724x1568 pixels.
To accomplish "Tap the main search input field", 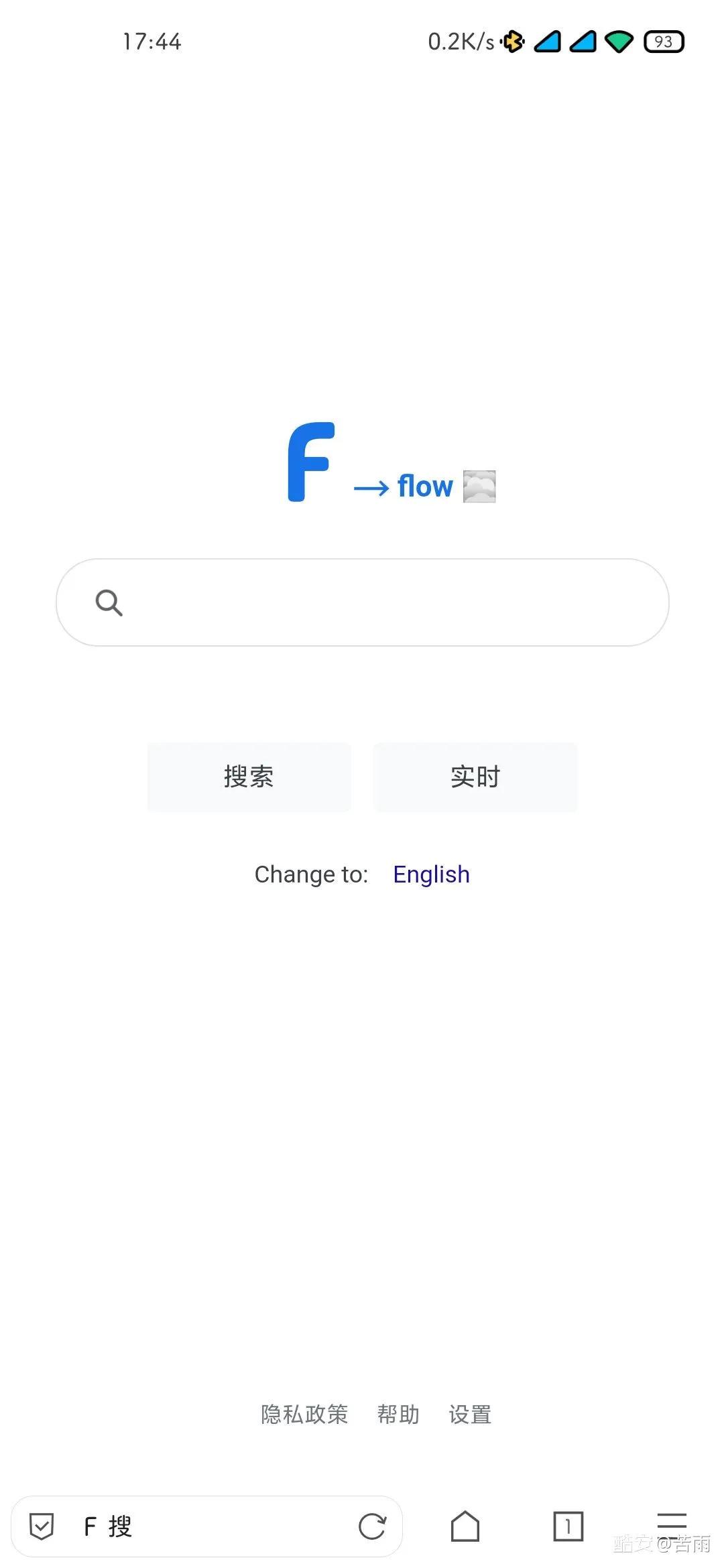I will pyautogui.click(x=362, y=602).
